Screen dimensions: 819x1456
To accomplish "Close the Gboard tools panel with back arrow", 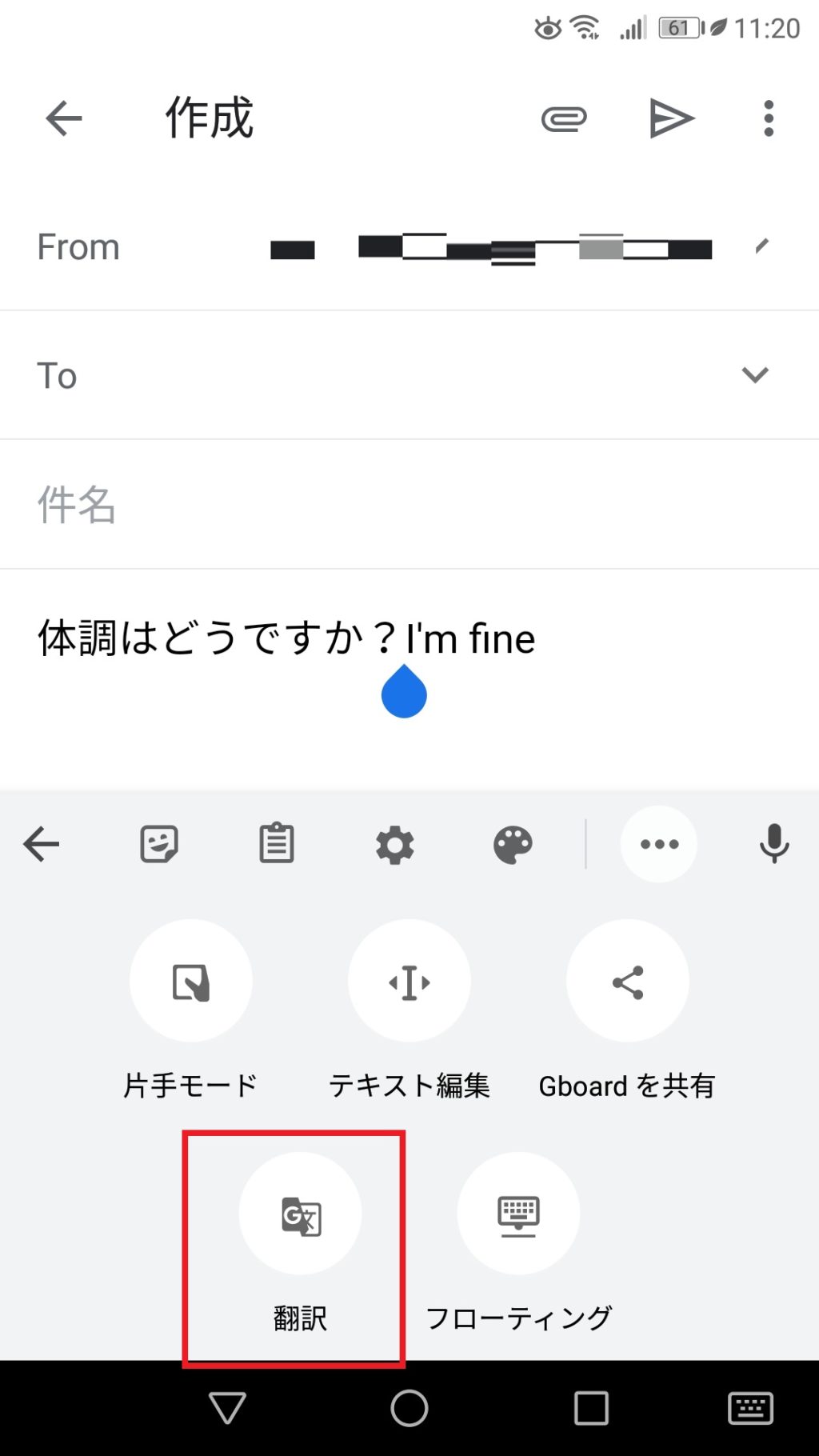I will click(42, 844).
